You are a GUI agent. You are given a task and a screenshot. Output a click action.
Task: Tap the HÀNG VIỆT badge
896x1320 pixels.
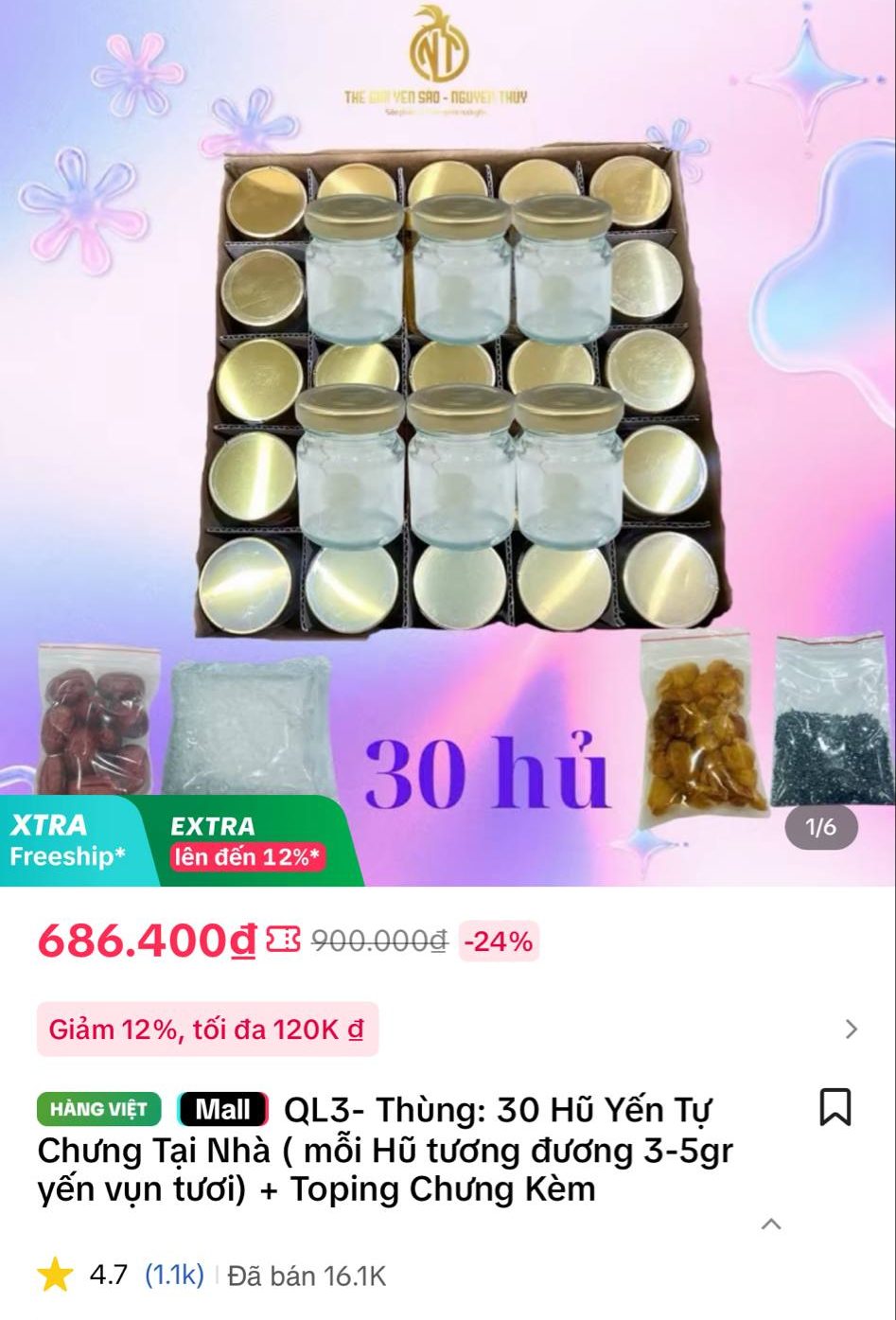pyautogui.click(x=97, y=1107)
